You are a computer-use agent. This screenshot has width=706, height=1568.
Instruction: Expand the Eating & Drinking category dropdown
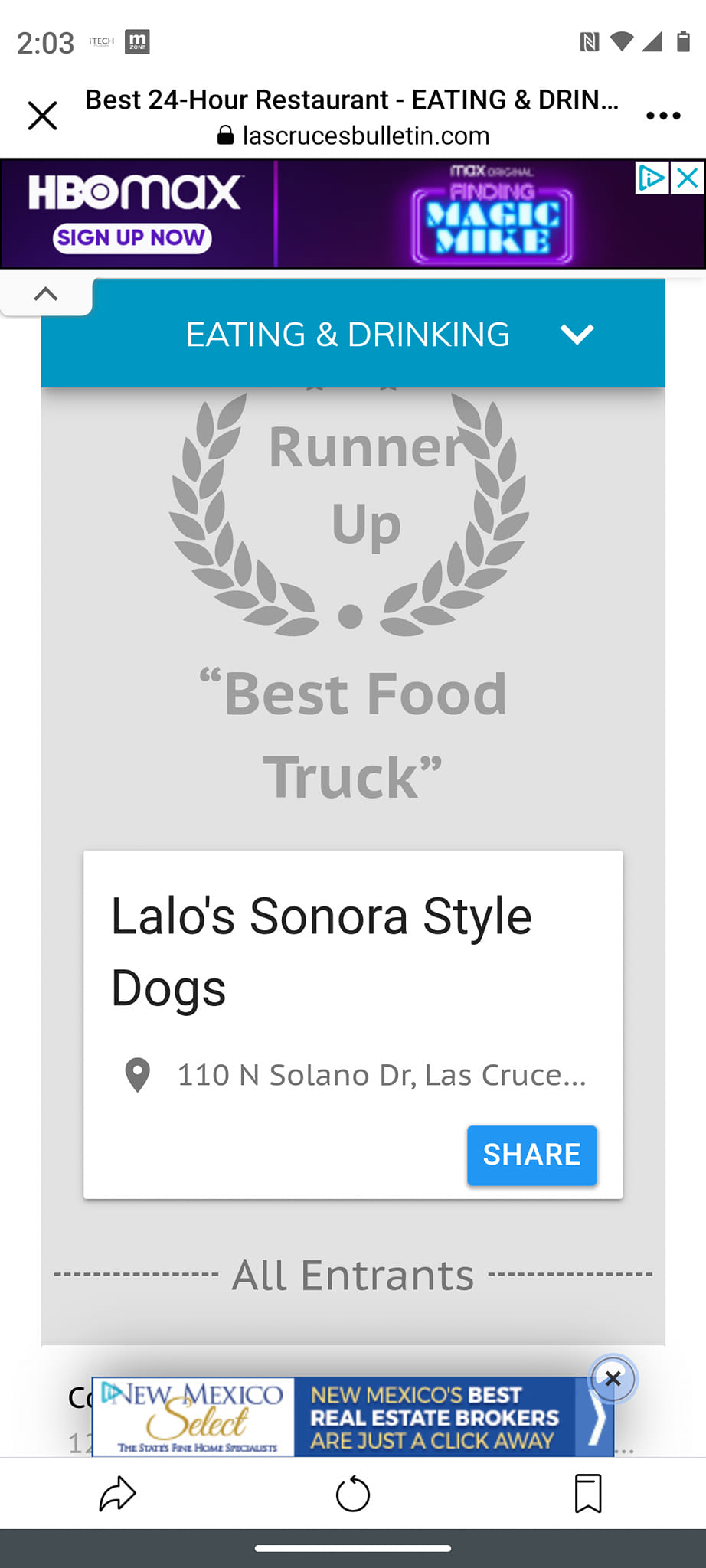(x=577, y=335)
